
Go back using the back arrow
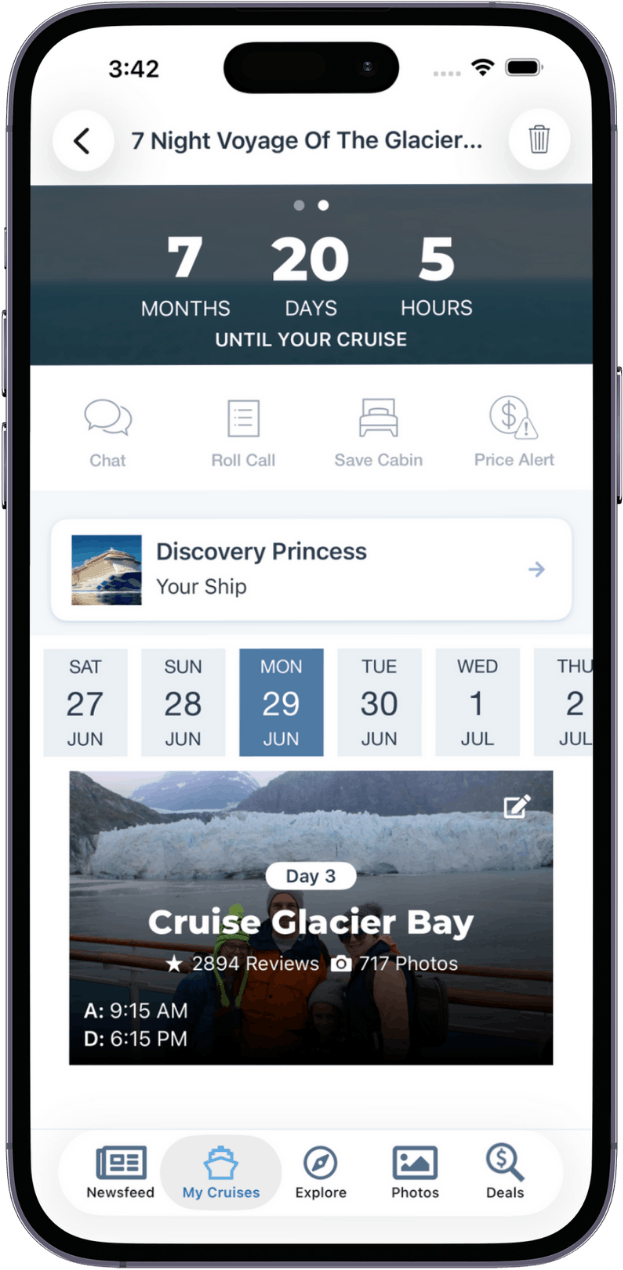pos(82,141)
